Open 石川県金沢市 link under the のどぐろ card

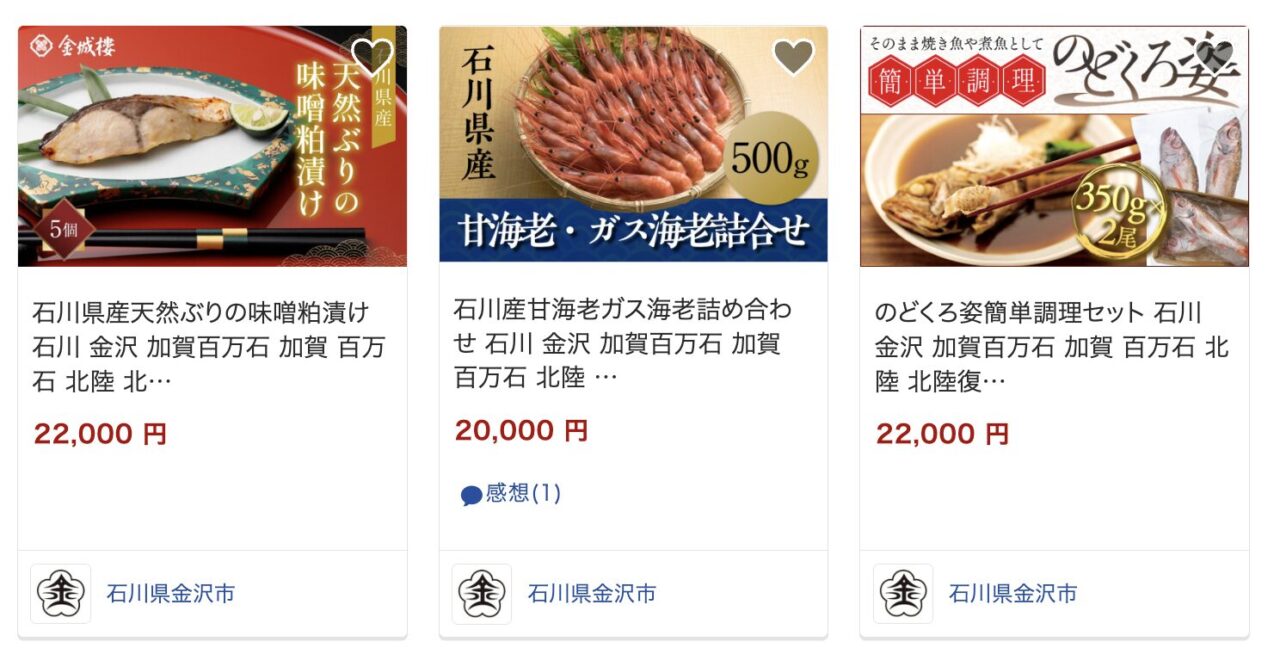click(x=1013, y=594)
